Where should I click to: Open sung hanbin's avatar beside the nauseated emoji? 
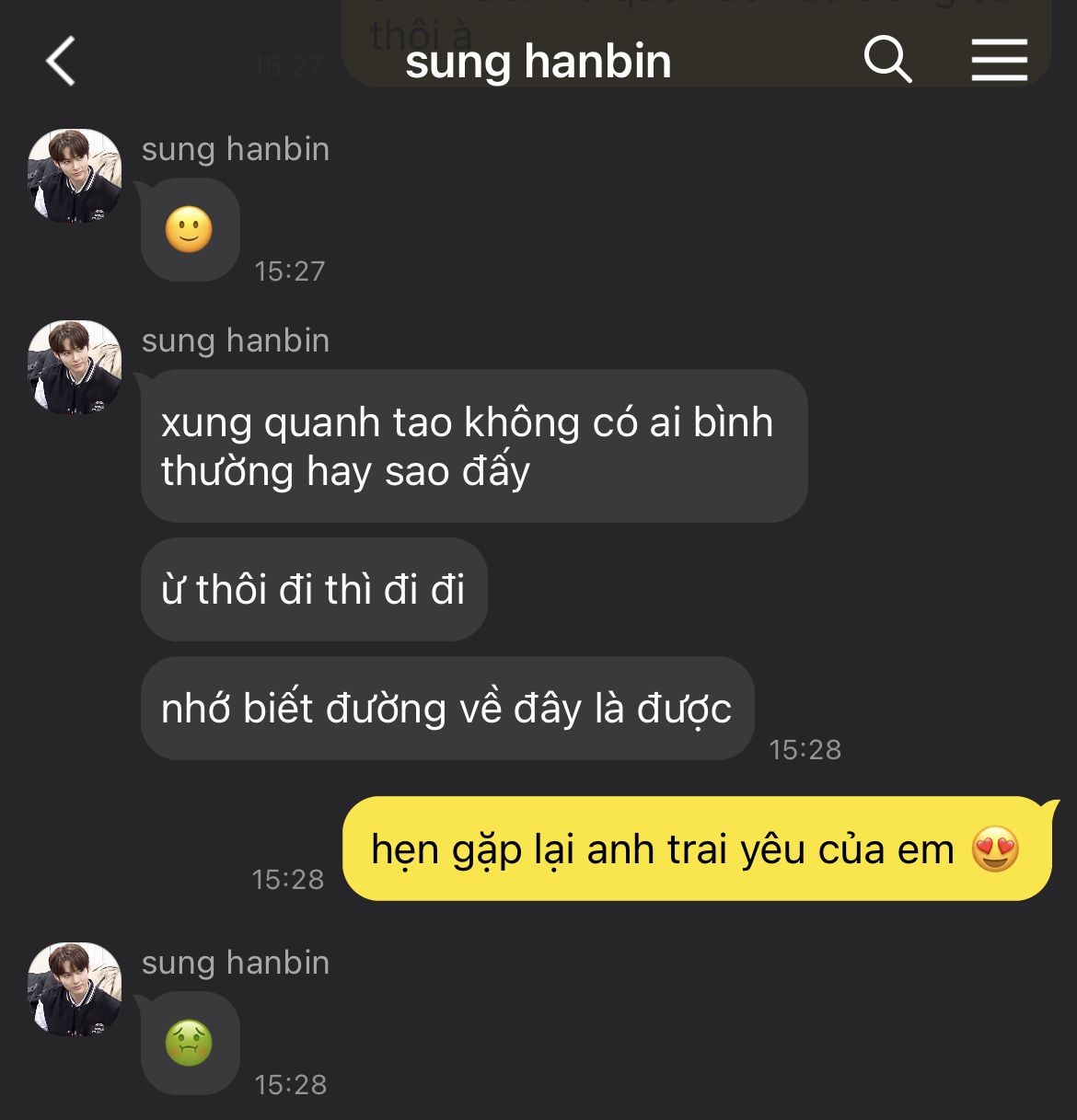(x=75, y=989)
